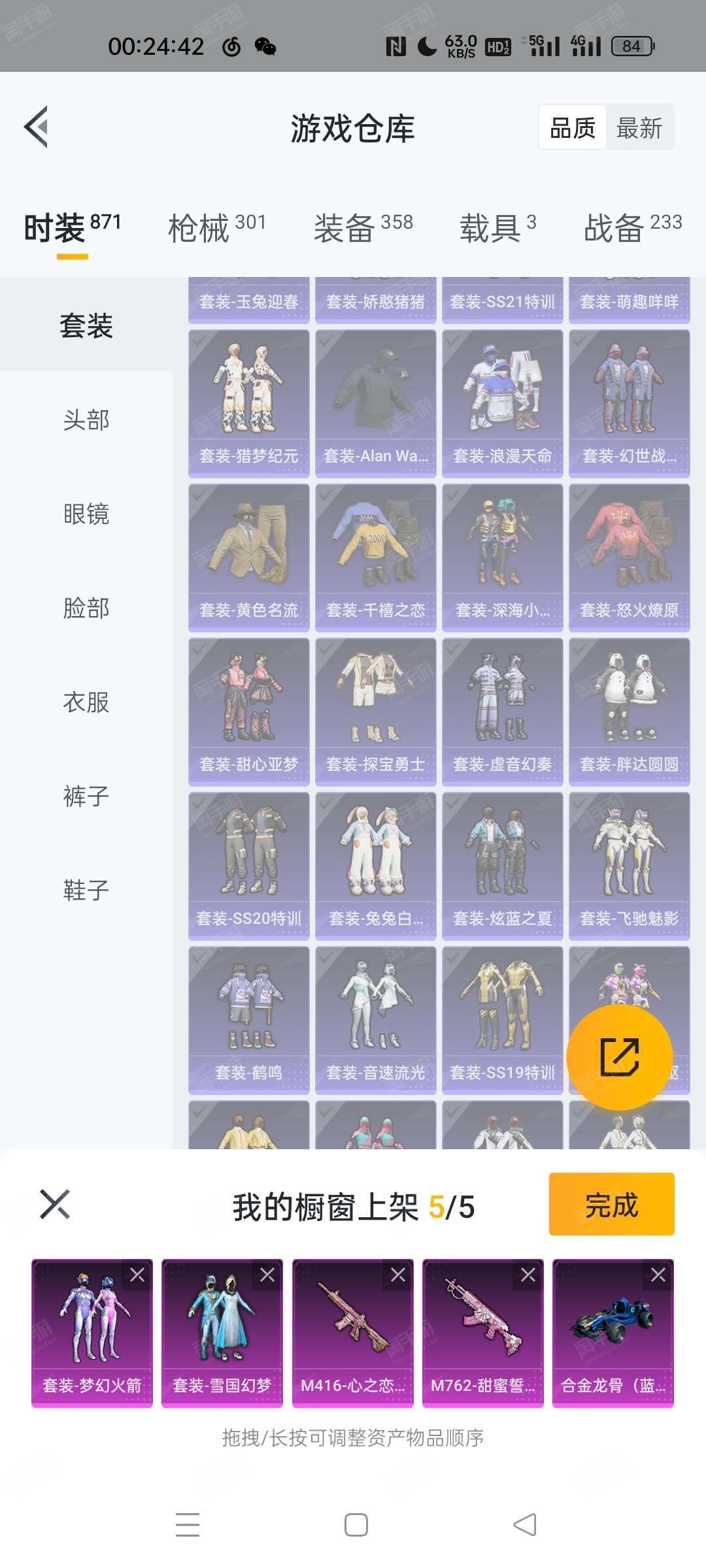Select the 头部 category

click(x=86, y=419)
